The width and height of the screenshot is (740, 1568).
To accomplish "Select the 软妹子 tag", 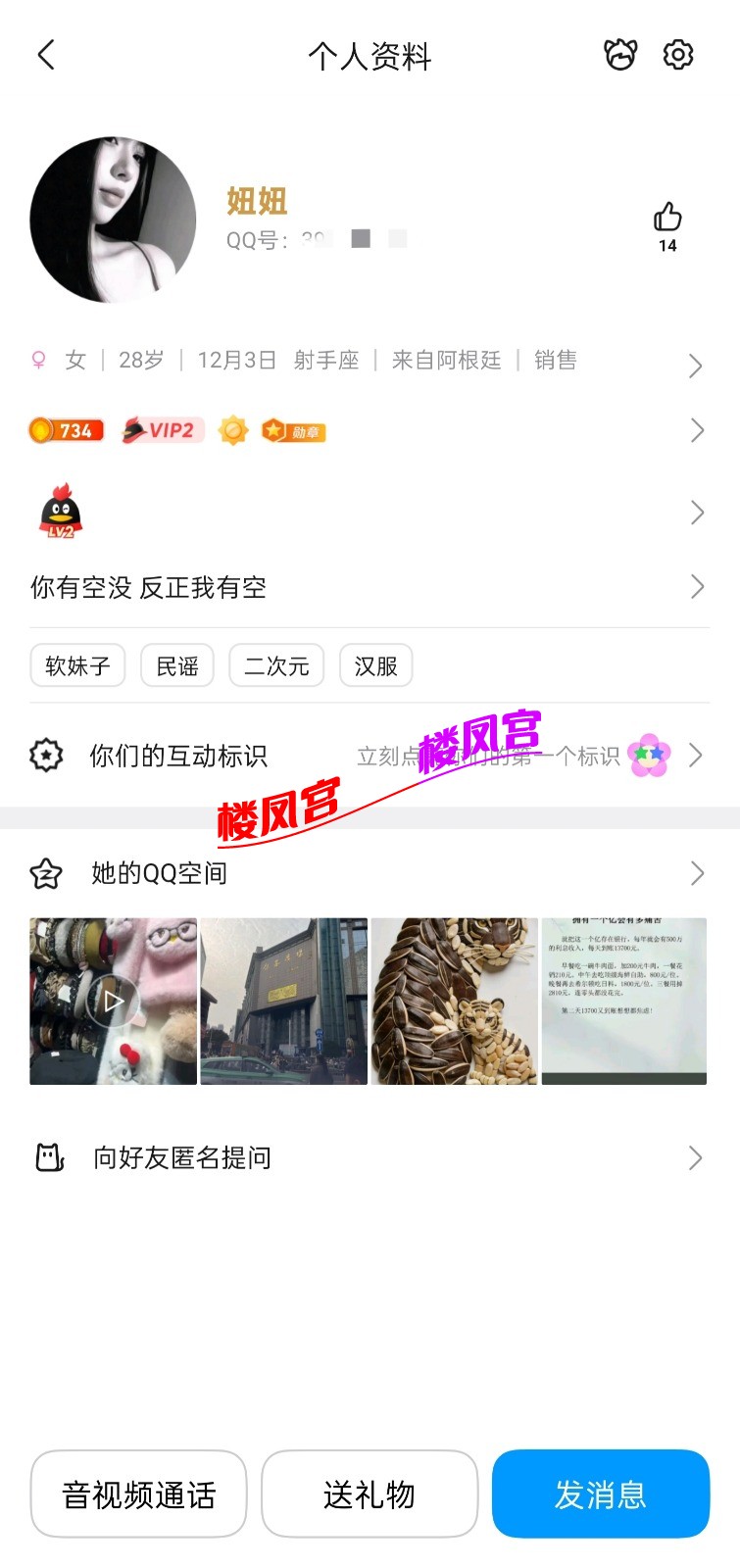I will (x=77, y=666).
